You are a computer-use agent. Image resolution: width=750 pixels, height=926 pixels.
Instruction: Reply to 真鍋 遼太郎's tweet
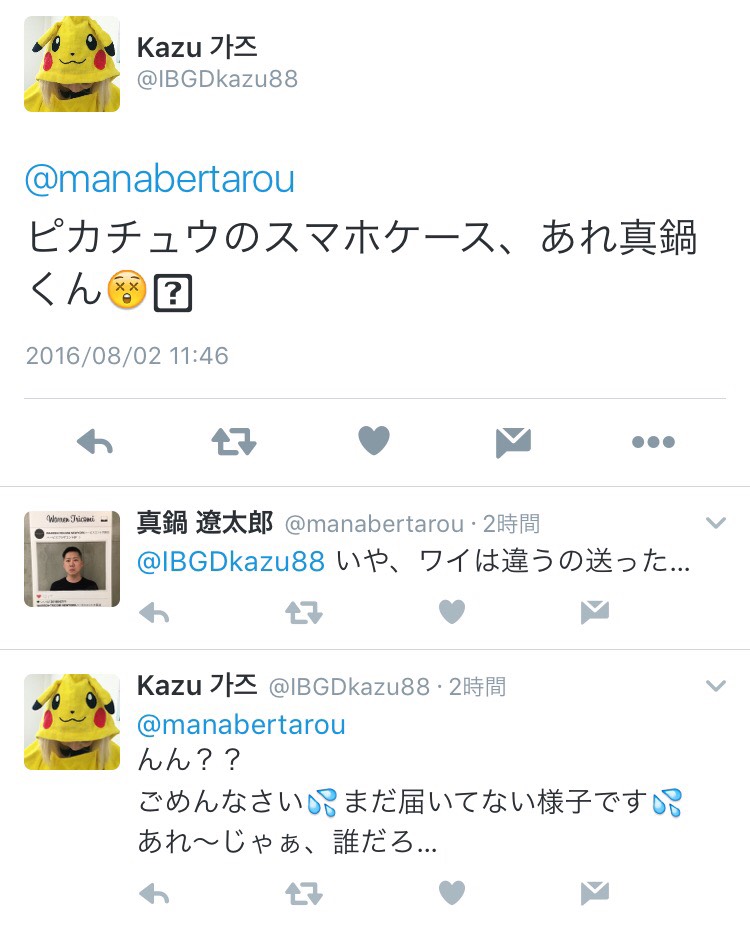pyautogui.click(x=154, y=612)
